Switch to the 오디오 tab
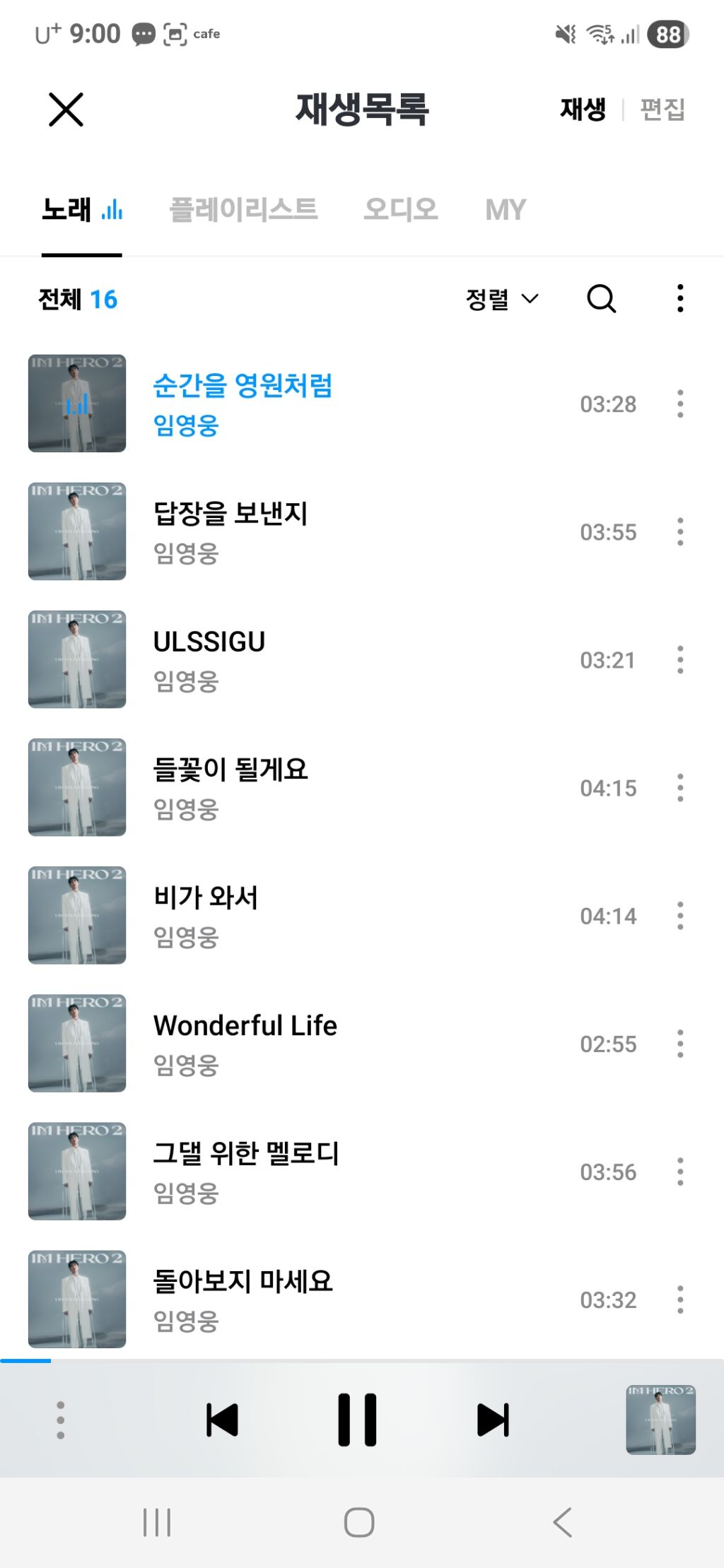 click(x=400, y=210)
